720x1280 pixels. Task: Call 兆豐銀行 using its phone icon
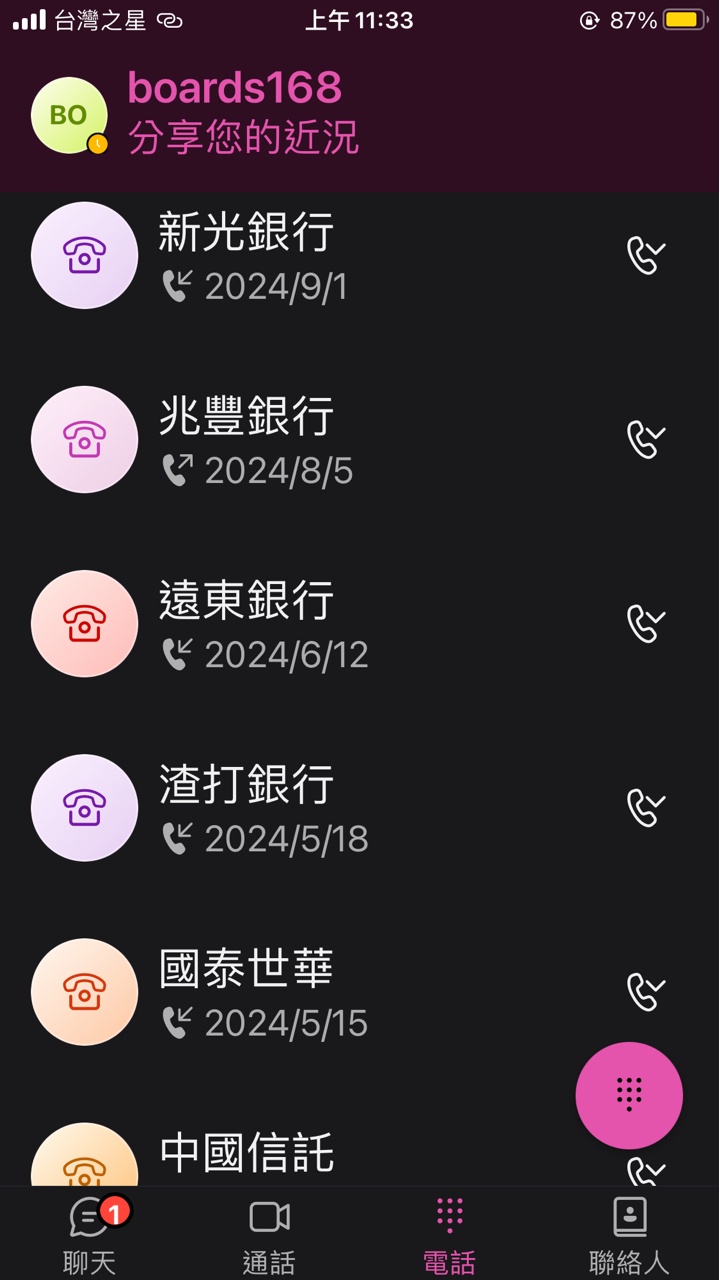coord(646,439)
